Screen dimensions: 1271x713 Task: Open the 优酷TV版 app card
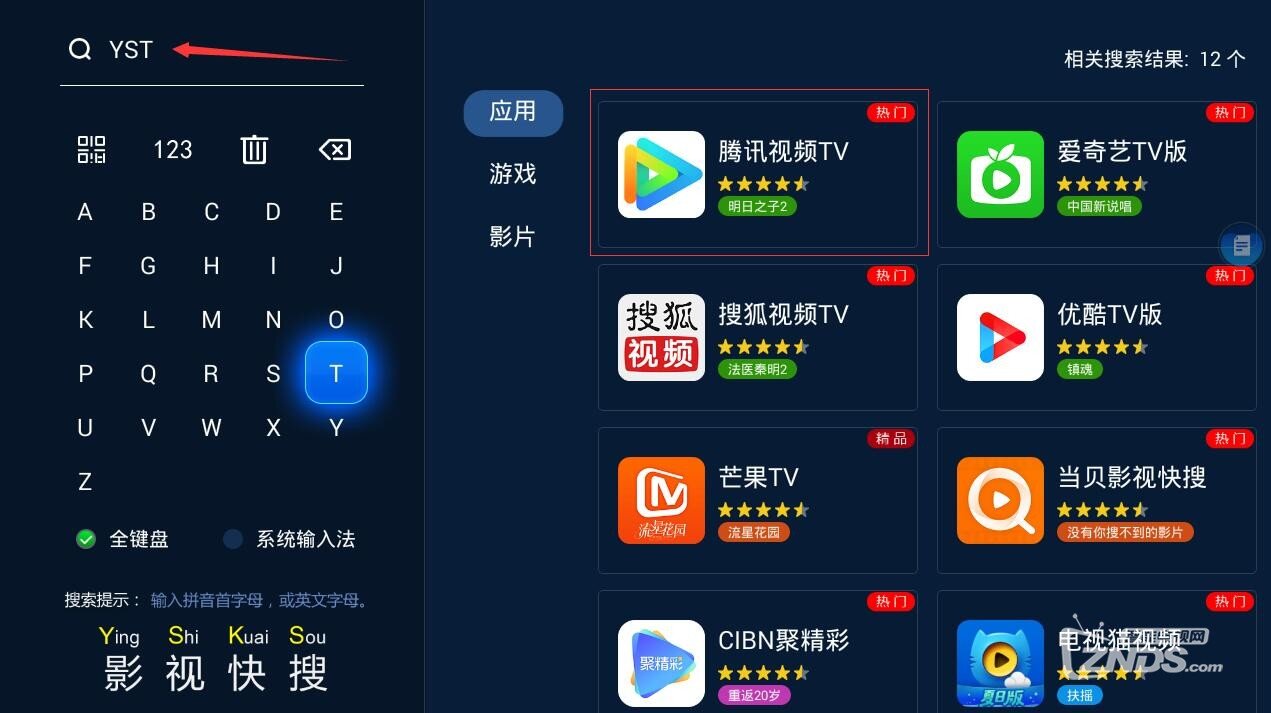[x=1096, y=337]
